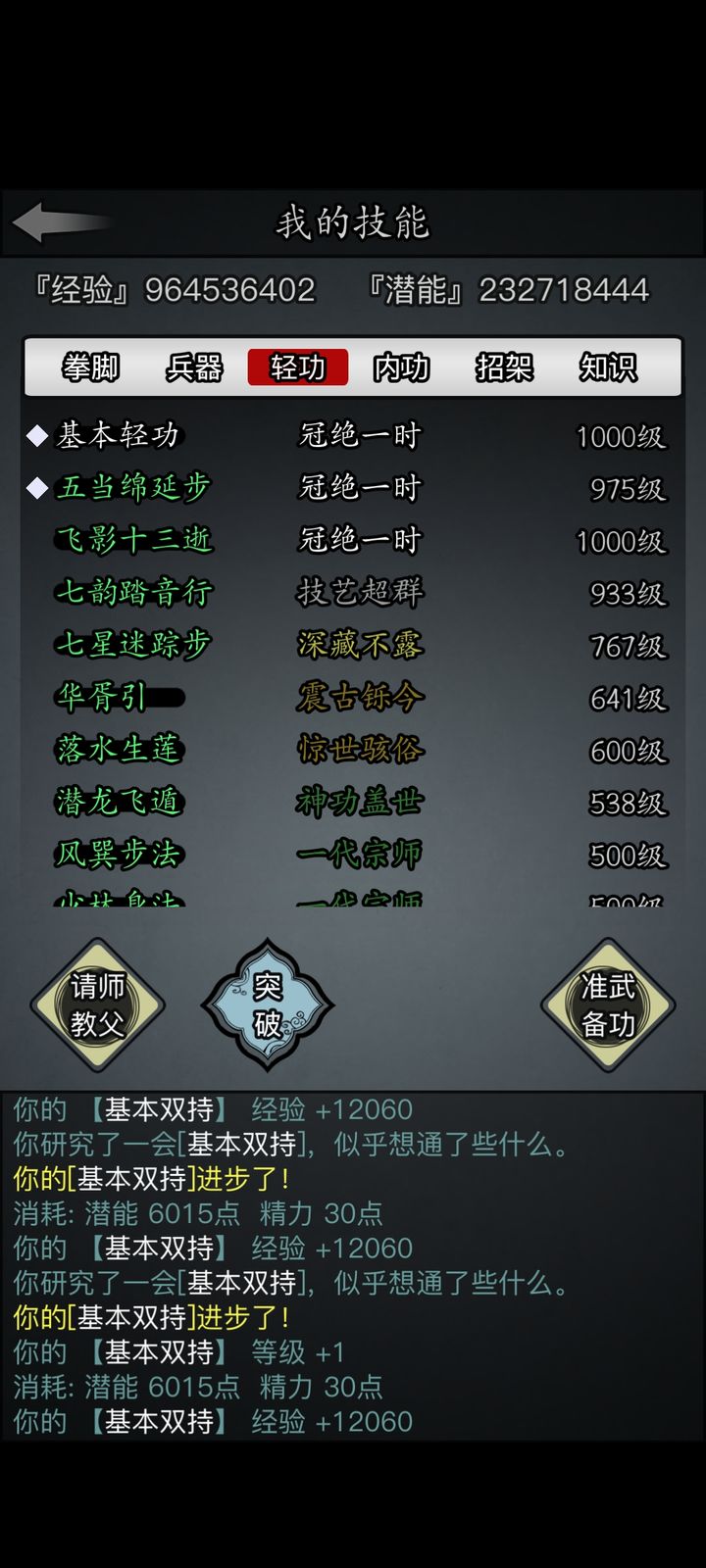Go back using the arrow icon
Viewport: 706px width, 1568px height.
pos(59,222)
